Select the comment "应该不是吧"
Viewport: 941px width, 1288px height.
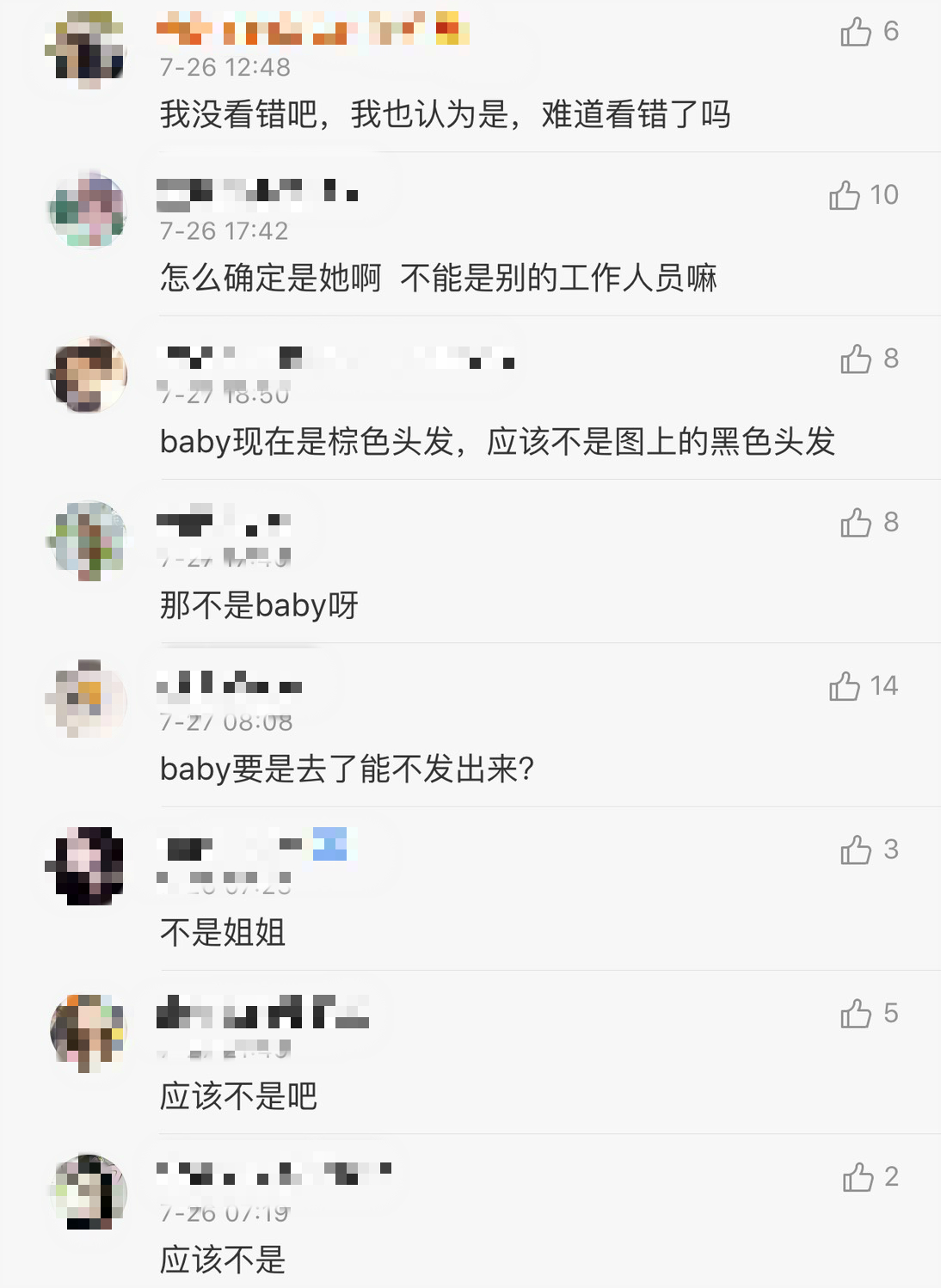pos(238,1096)
